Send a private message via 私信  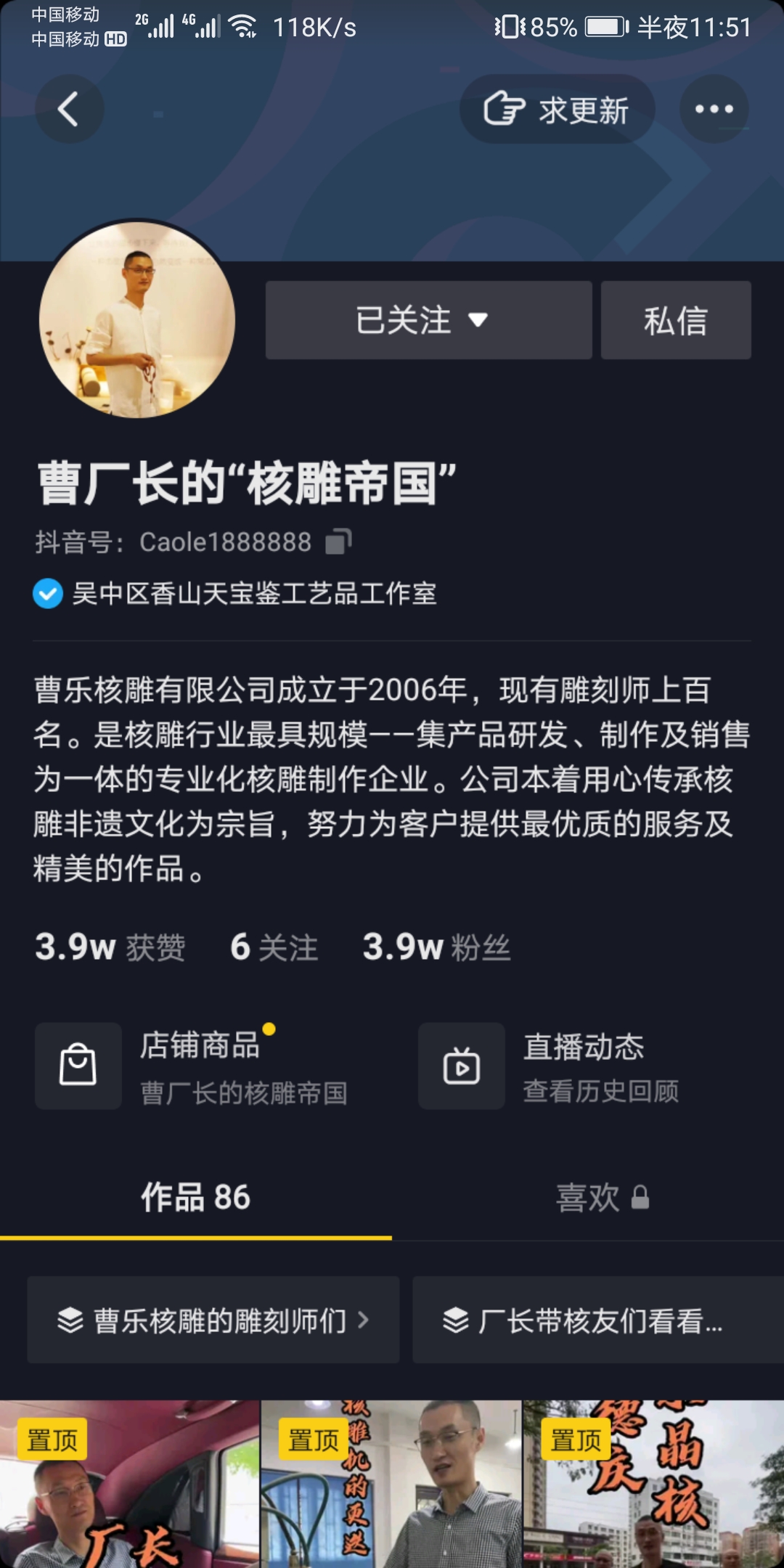pos(675,320)
